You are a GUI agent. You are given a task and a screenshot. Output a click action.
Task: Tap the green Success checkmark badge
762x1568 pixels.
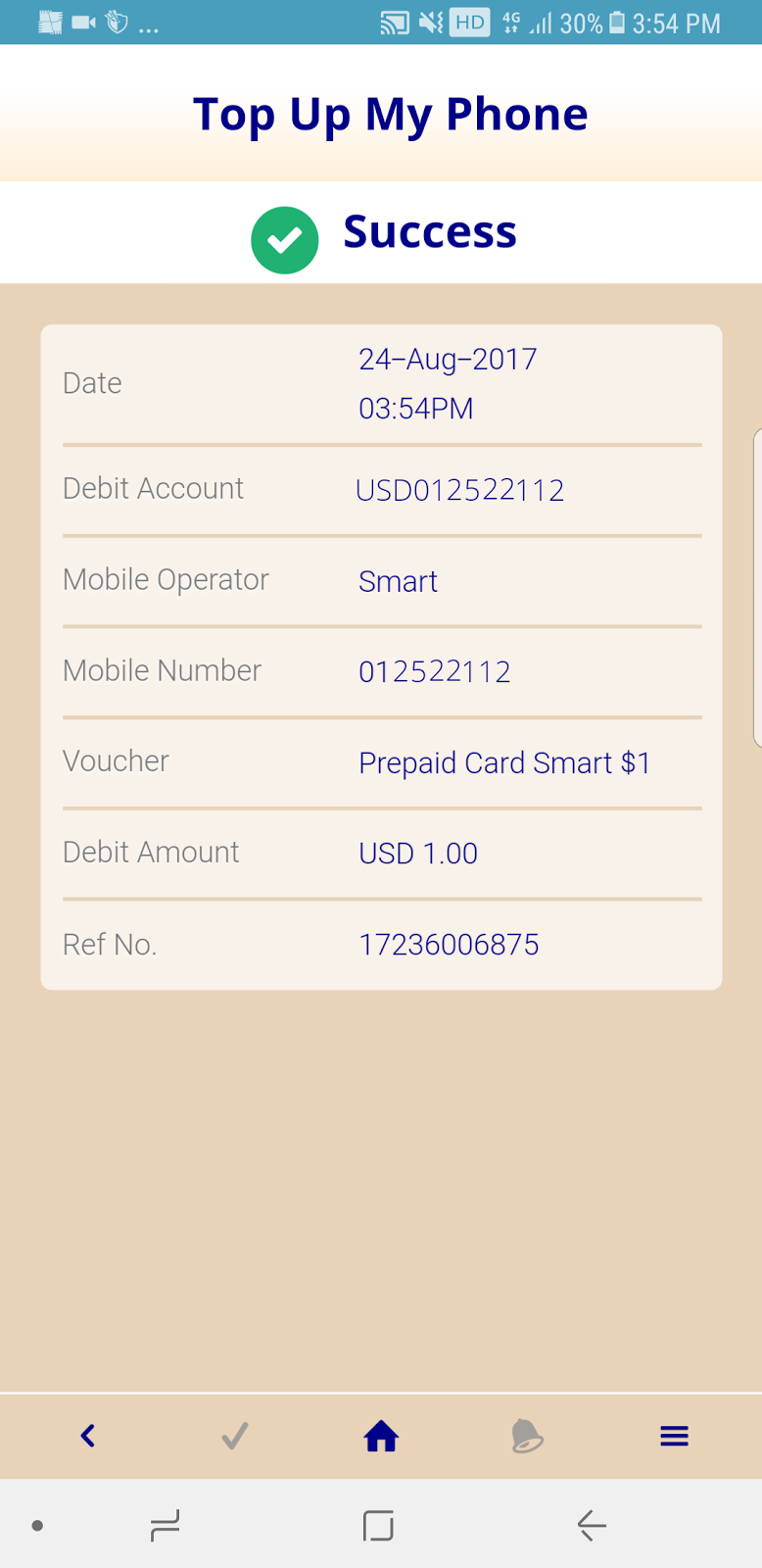pos(284,238)
